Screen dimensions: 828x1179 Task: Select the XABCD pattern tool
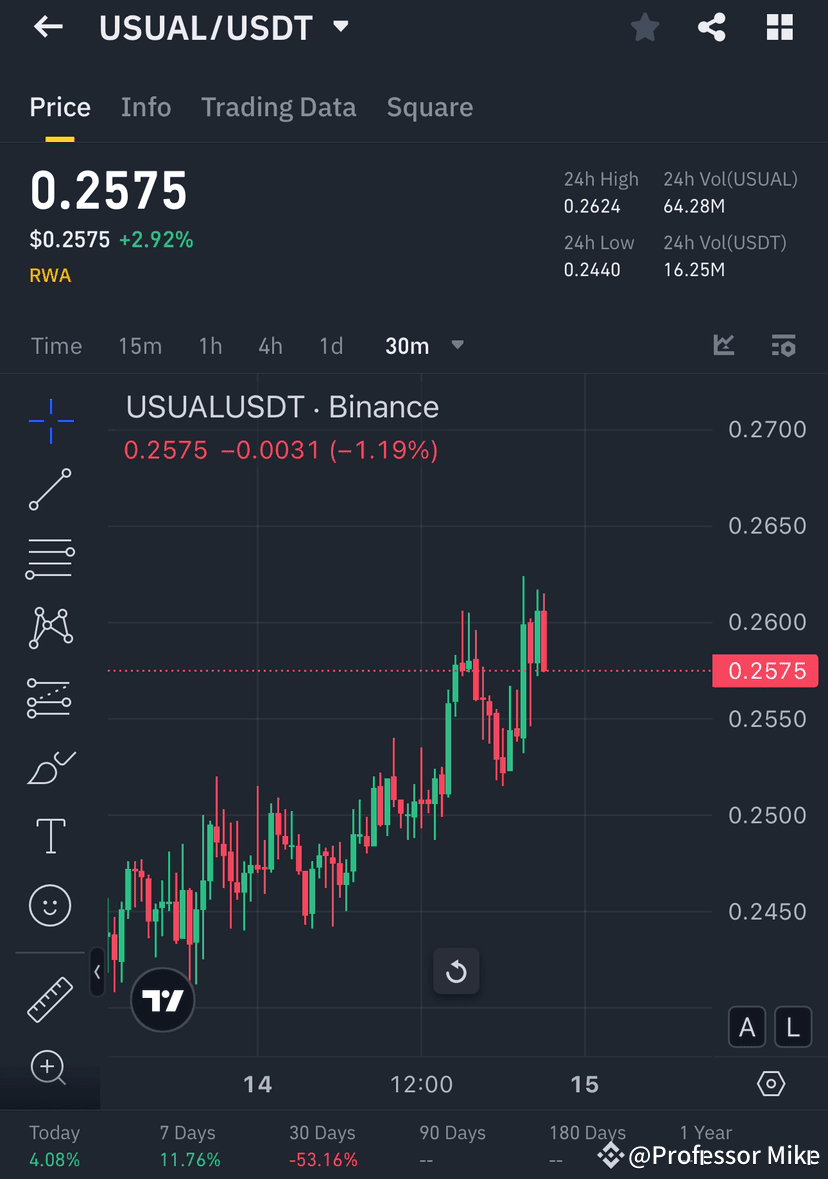pos(49,627)
